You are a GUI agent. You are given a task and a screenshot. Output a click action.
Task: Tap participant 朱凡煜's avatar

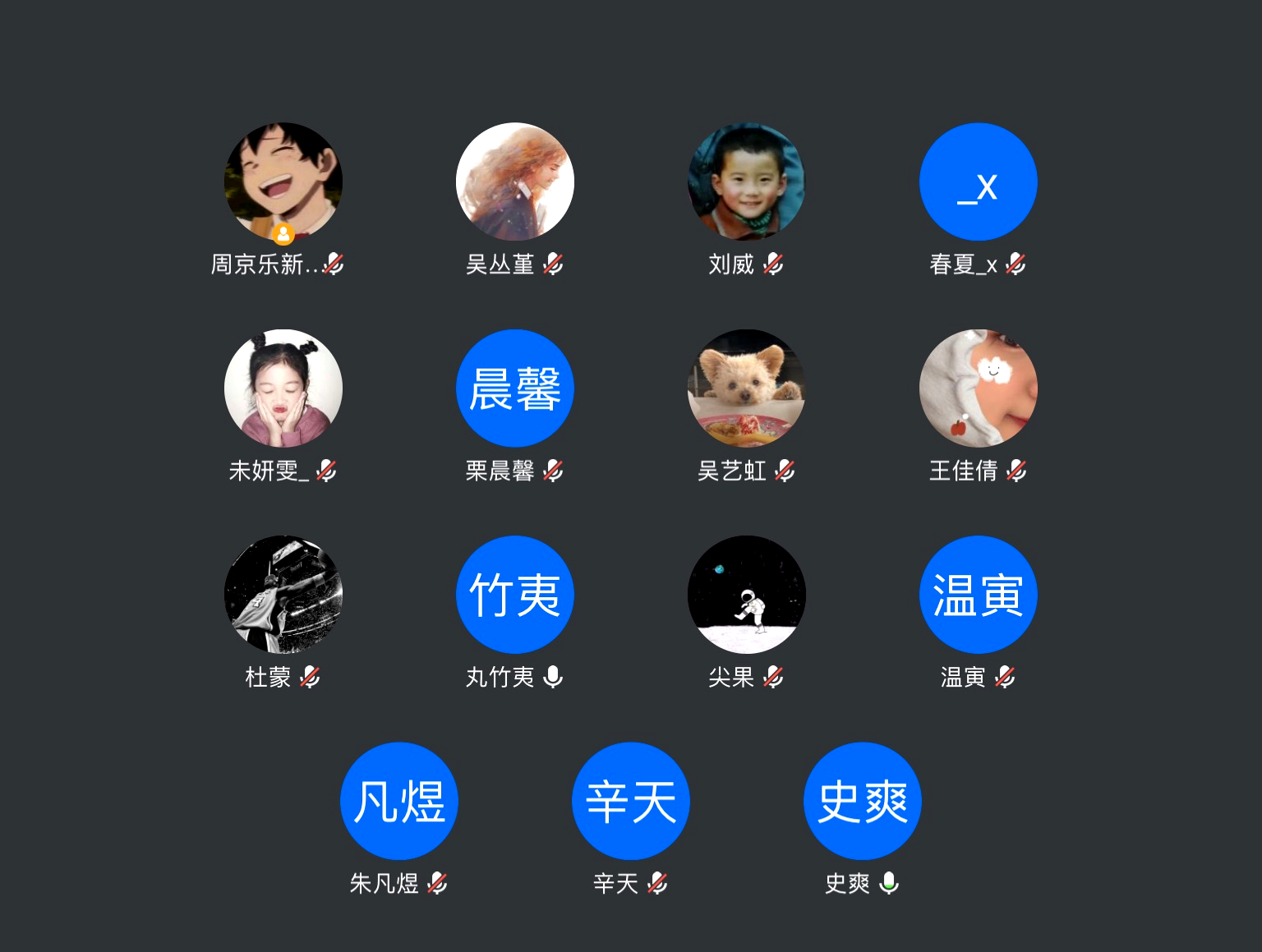399,801
